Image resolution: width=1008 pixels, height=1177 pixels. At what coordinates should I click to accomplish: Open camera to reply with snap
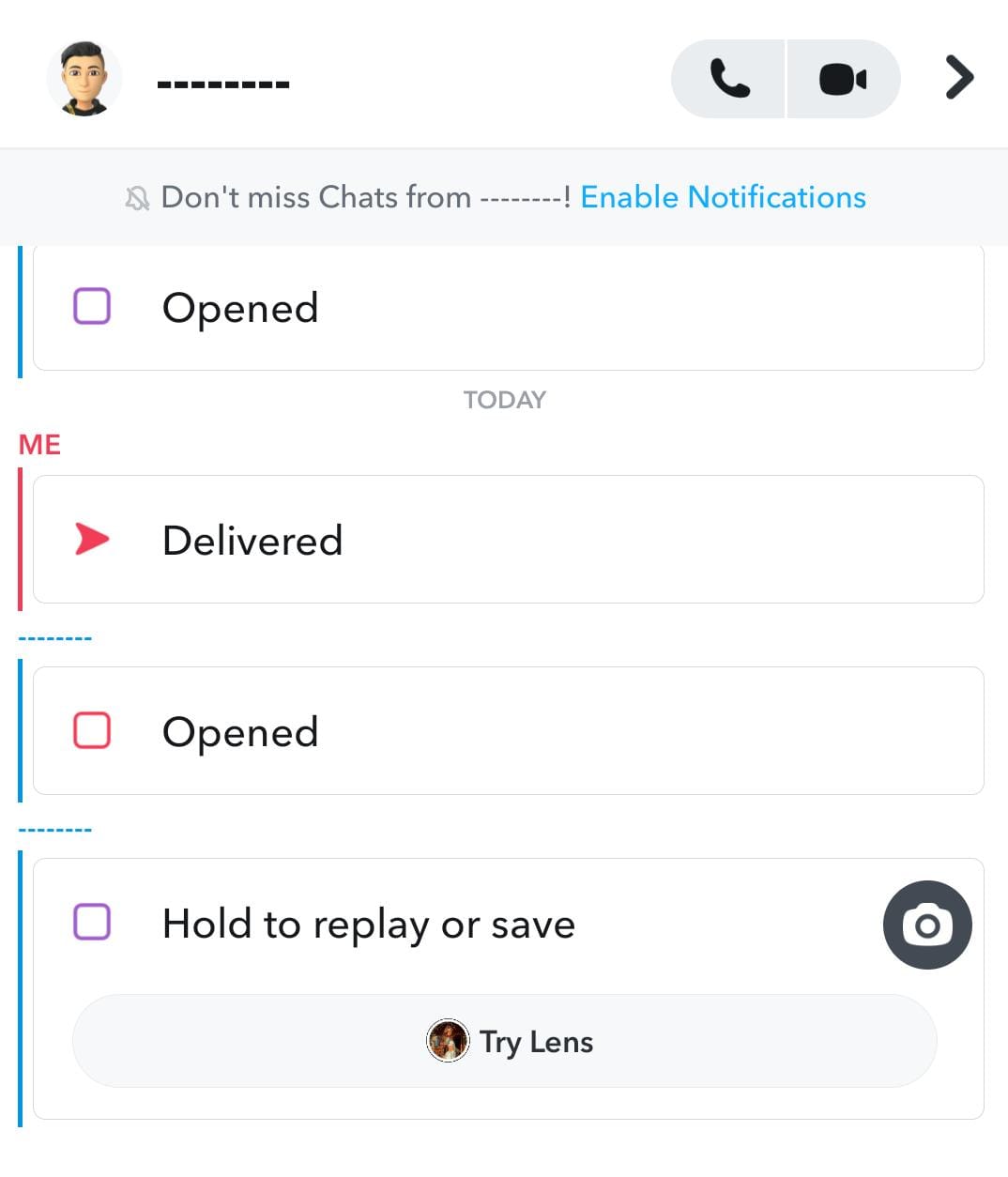point(927,925)
